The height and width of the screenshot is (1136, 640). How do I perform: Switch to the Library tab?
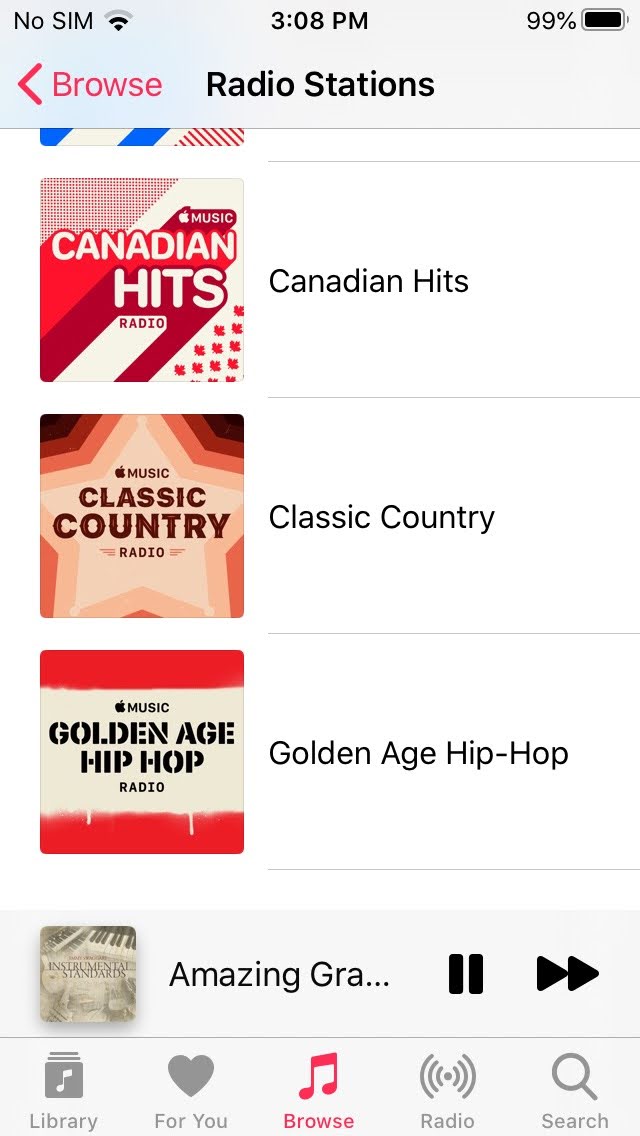[63, 1092]
